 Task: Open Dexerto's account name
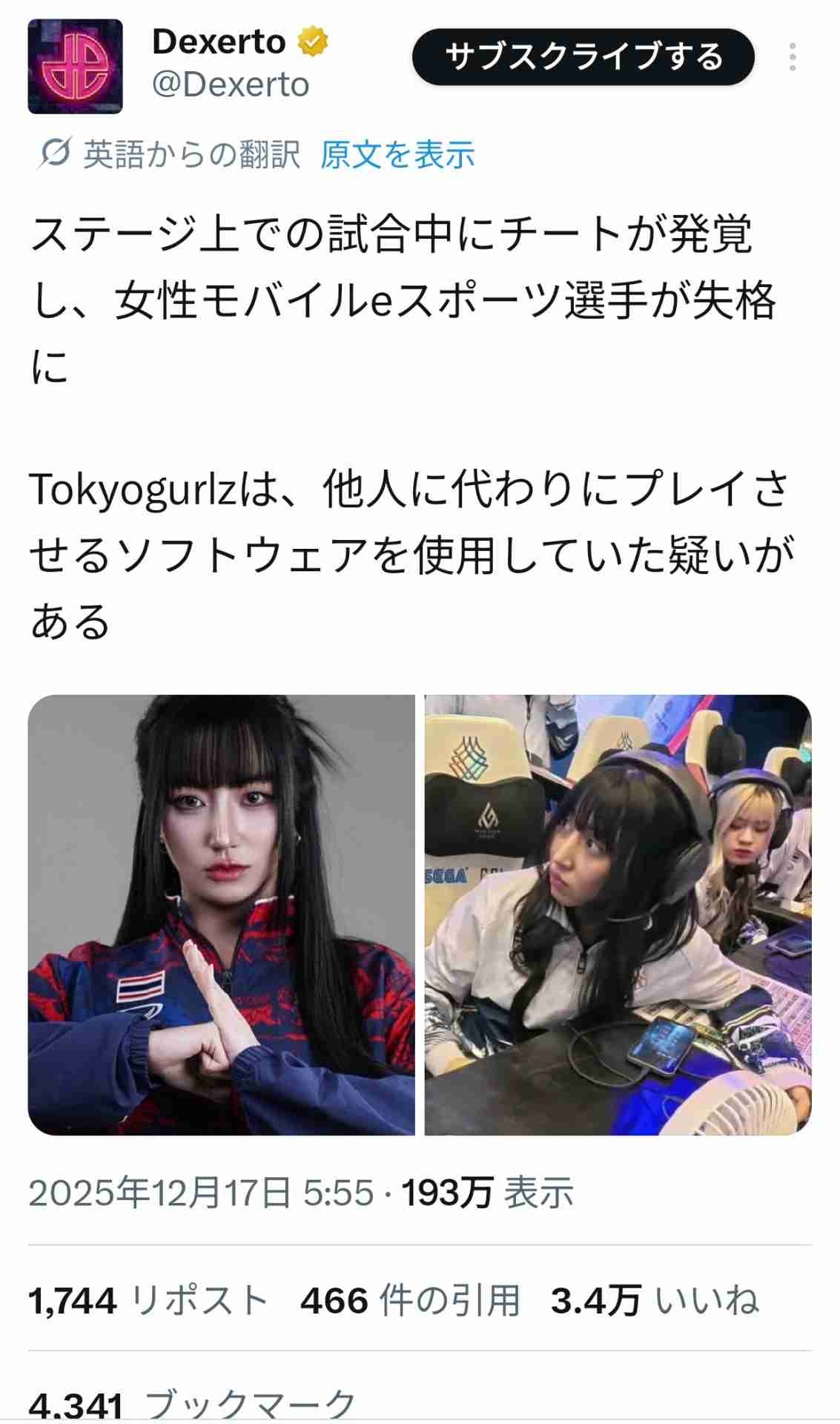(x=219, y=42)
